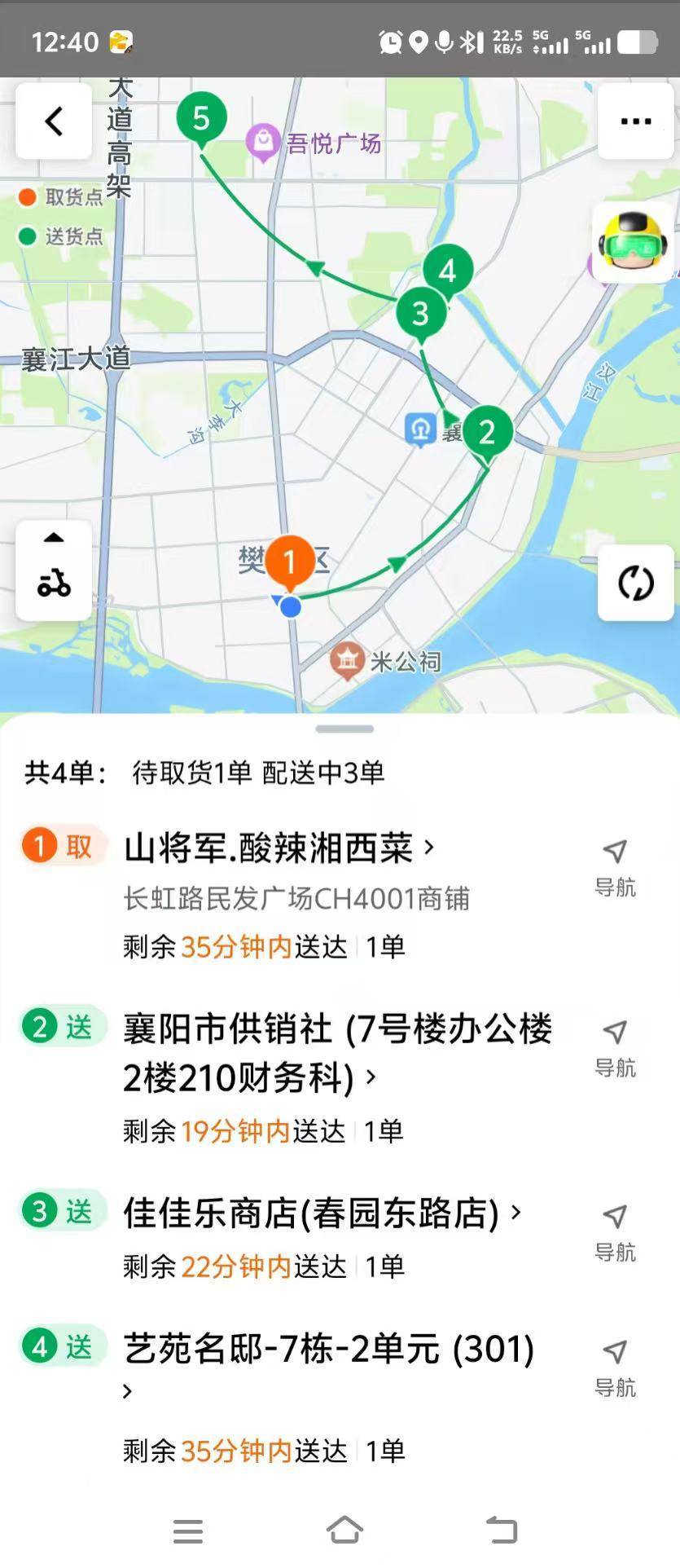Go to the system home screen
Screen dimensions: 680x1568
click(x=344, y=1530)
